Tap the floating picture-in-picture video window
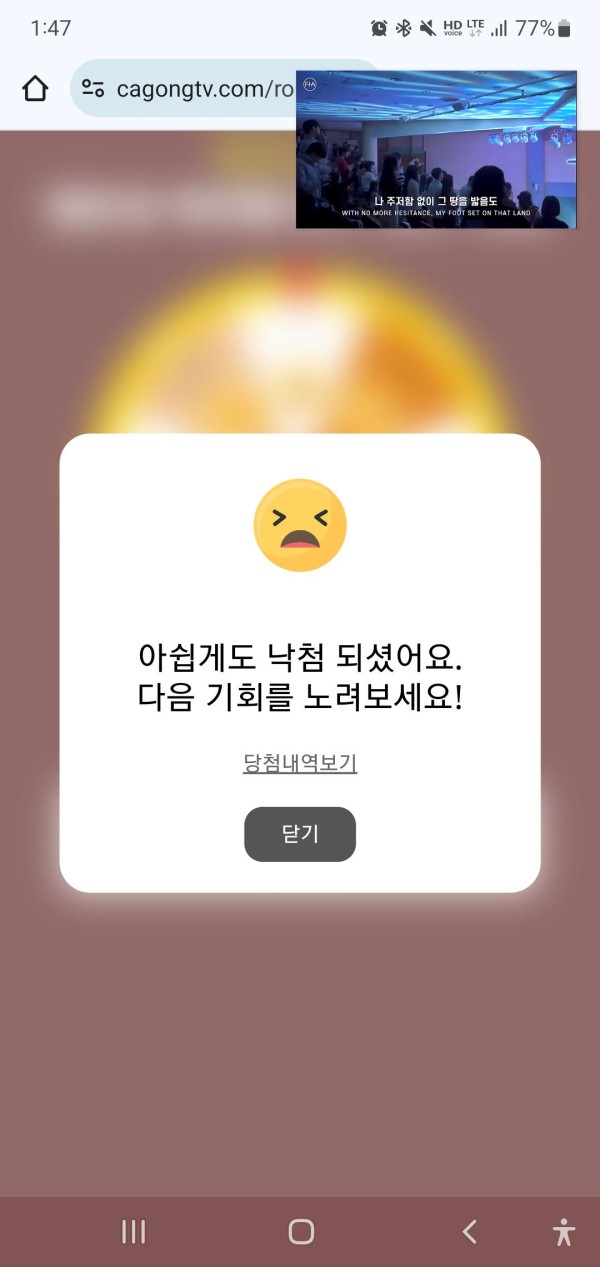Image resolution: width=600 pixels, height=1267 pixels. 436,150
